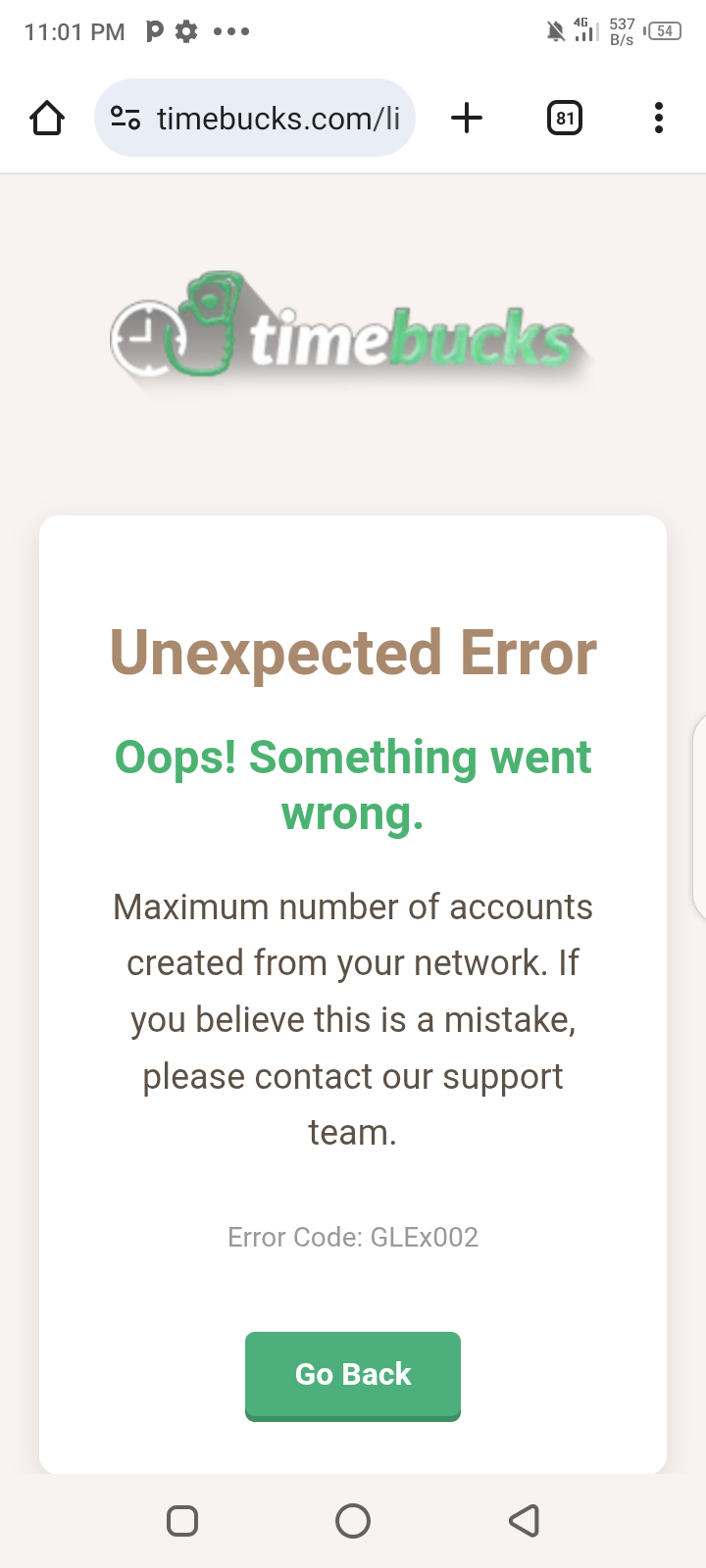Open the browser overflow menu
This screenshot has height=1568, width=706.
658,119
